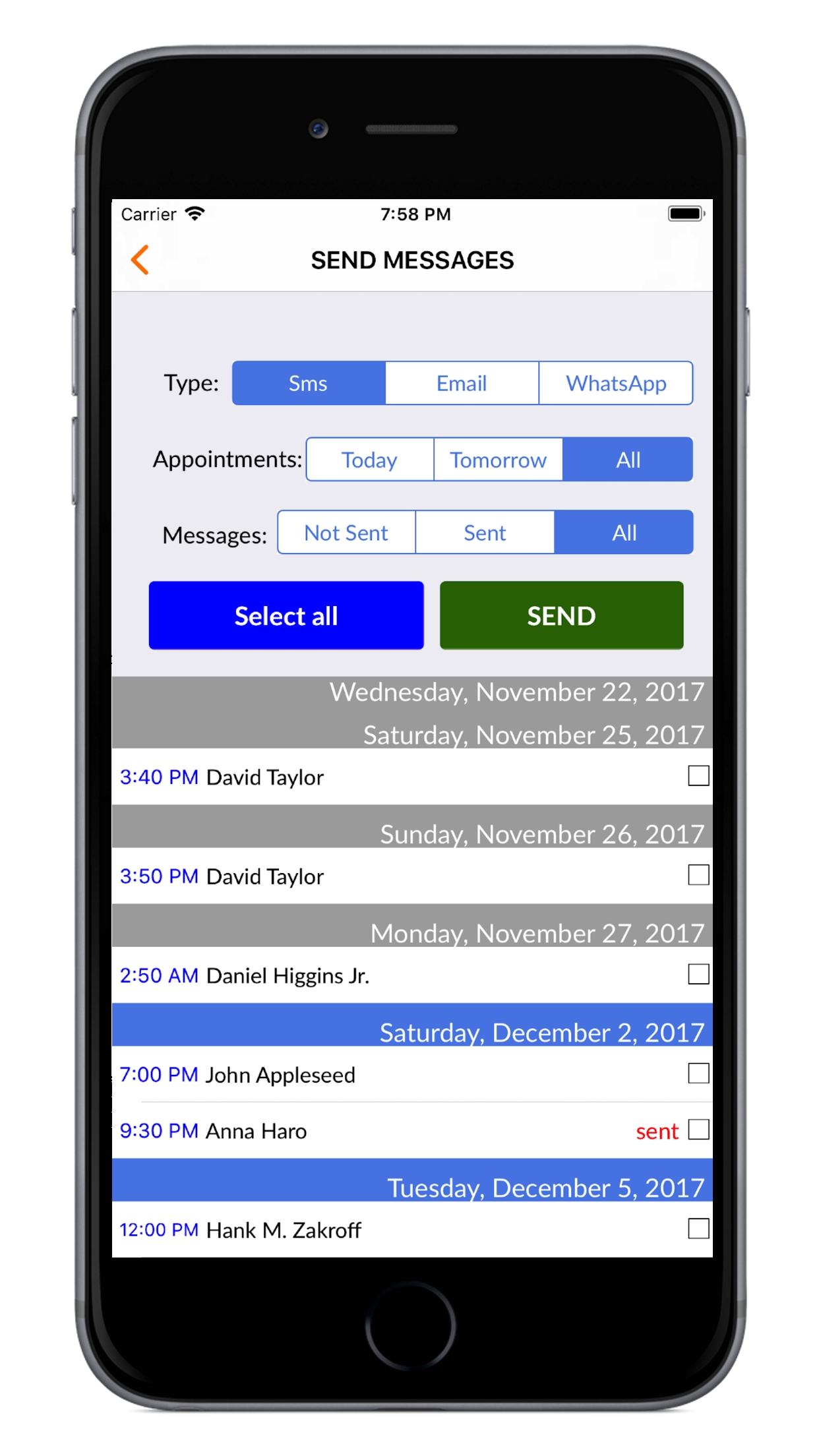Check the box for Hank M. Zakroff
819x1456 pixels.
coord(698,1228)
